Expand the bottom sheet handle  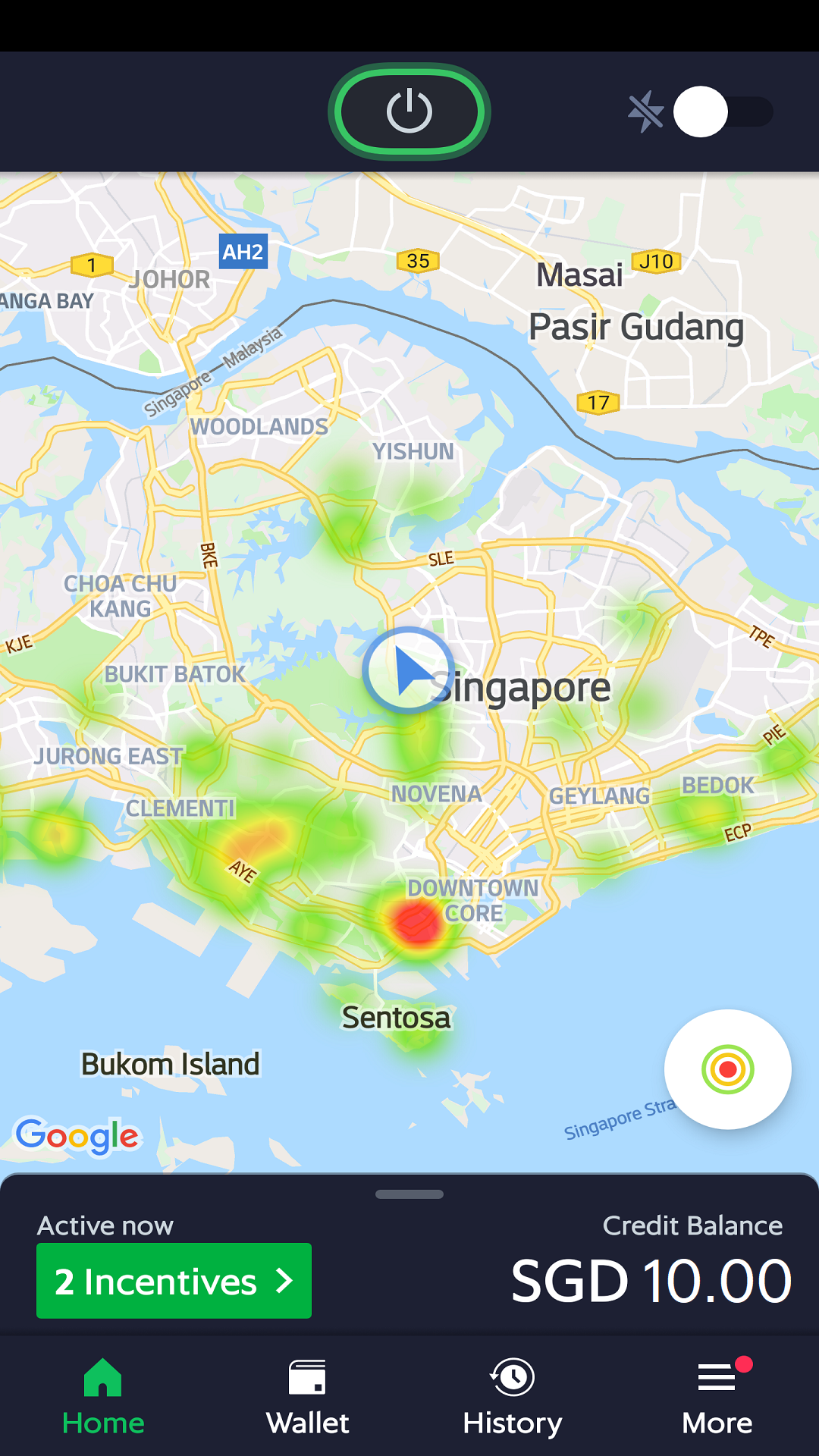click(409, 1194)
